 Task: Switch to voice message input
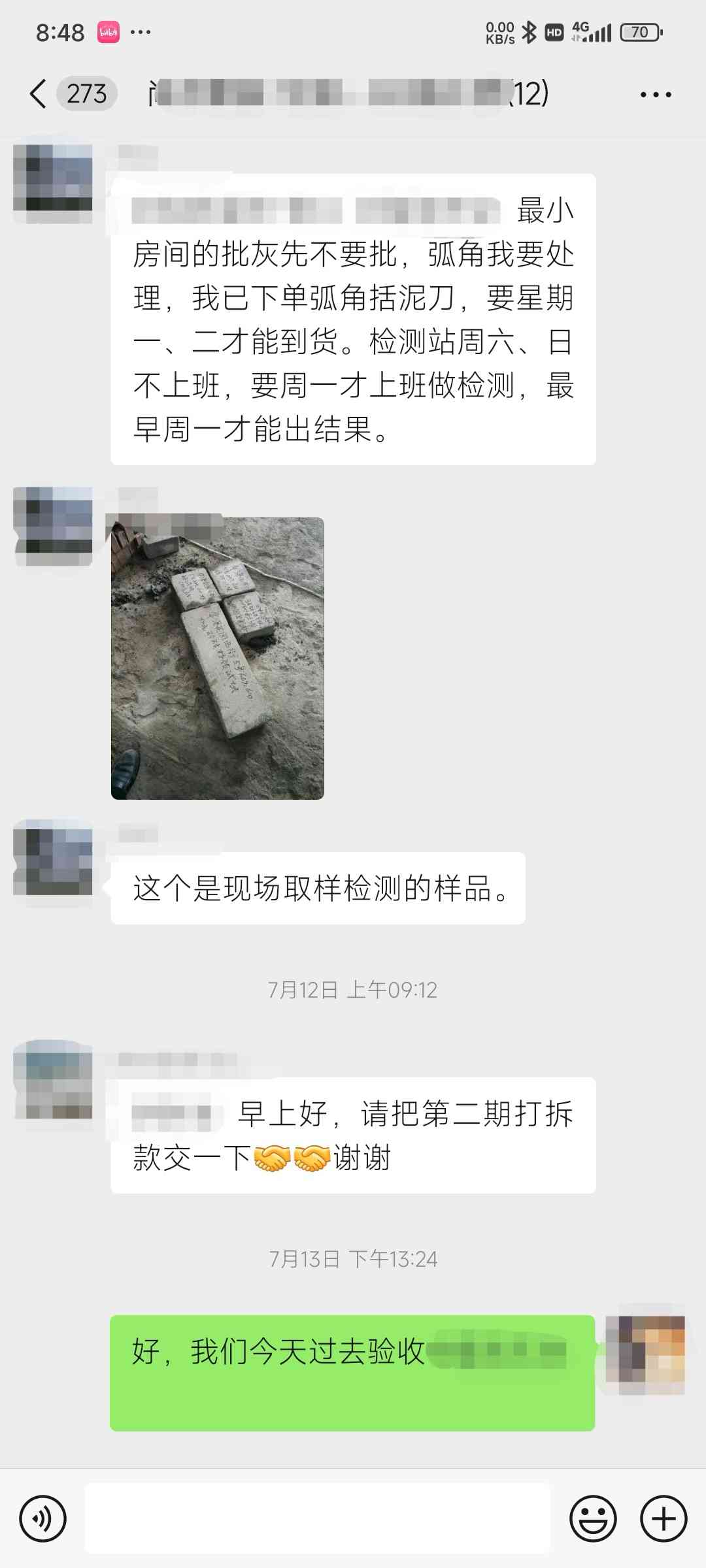point(42,1518)
